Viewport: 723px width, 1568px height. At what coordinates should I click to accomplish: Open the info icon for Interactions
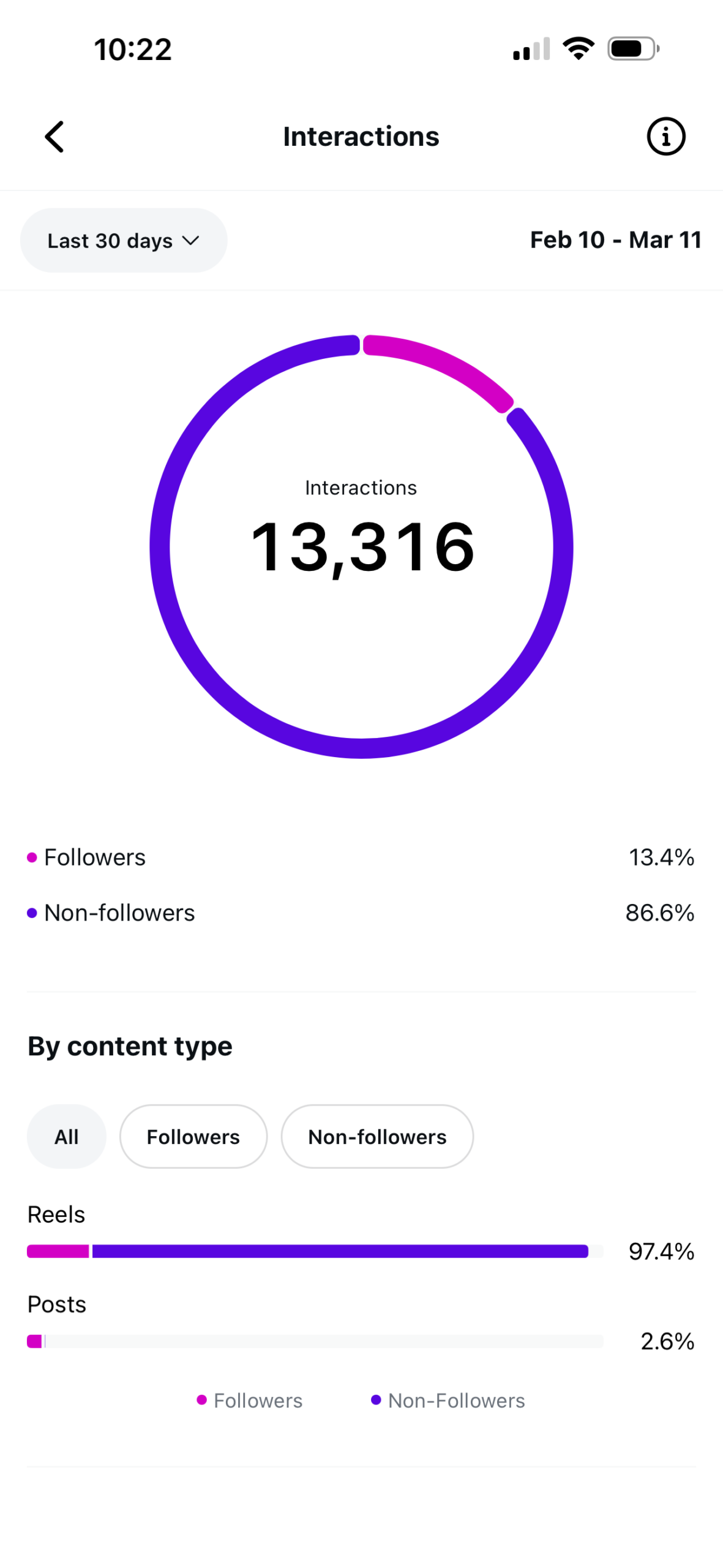665,136
